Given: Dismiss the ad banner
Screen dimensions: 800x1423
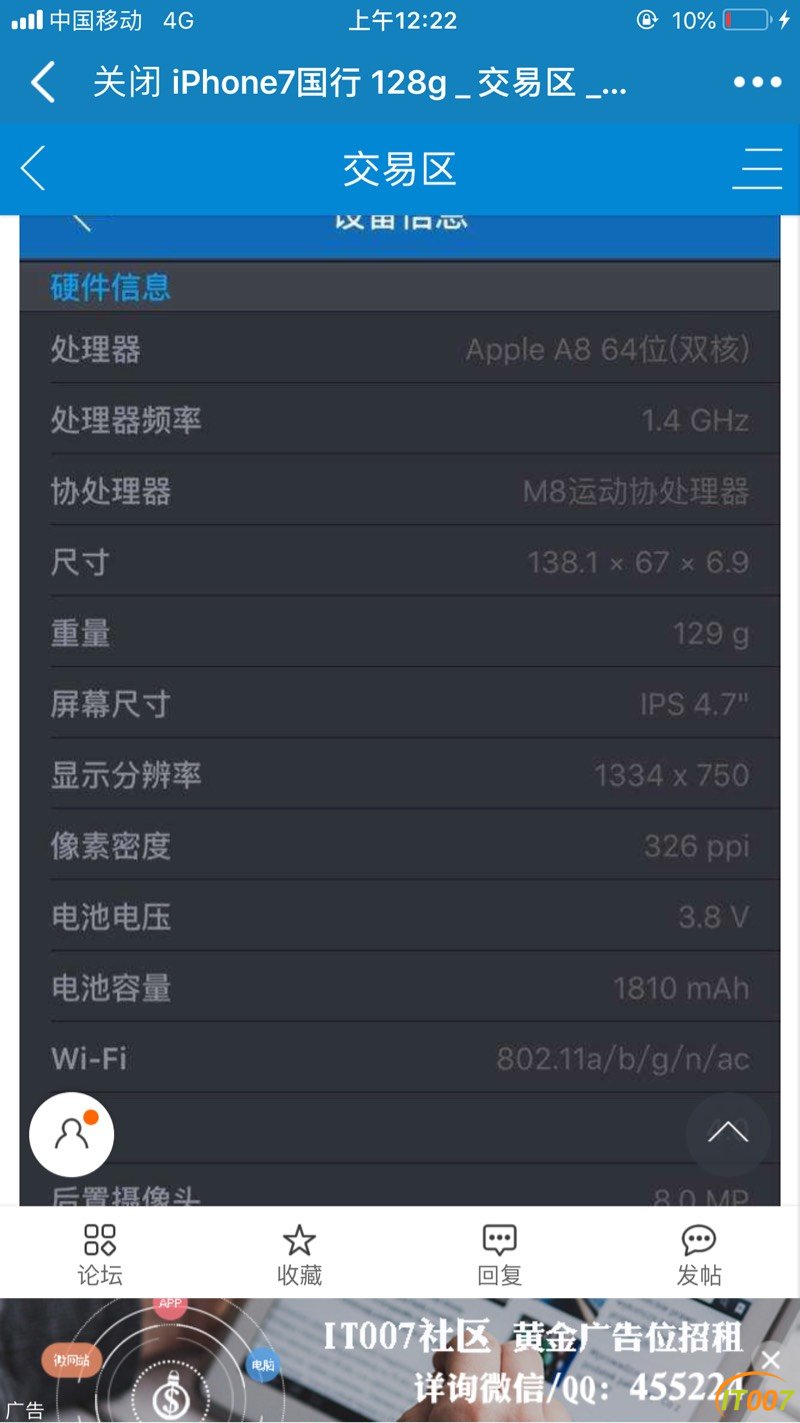Looking at the screenshot, I should 770,1359.
